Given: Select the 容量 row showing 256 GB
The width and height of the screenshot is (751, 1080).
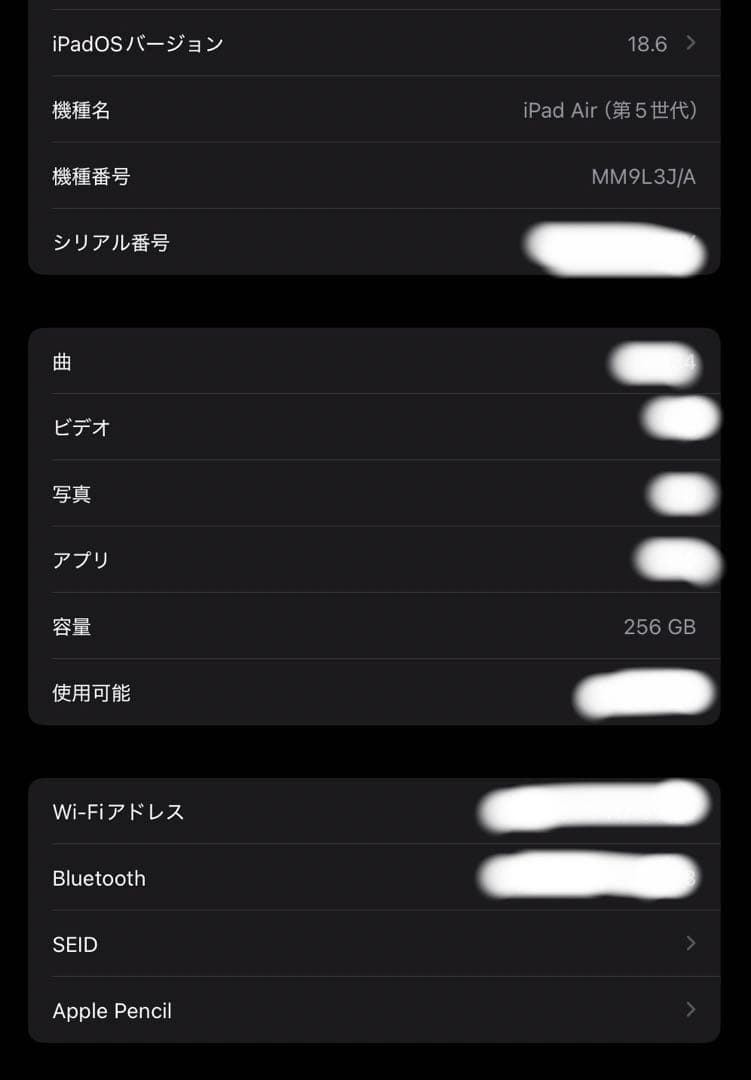Looking at the screenshot, I should pos(375,627).
